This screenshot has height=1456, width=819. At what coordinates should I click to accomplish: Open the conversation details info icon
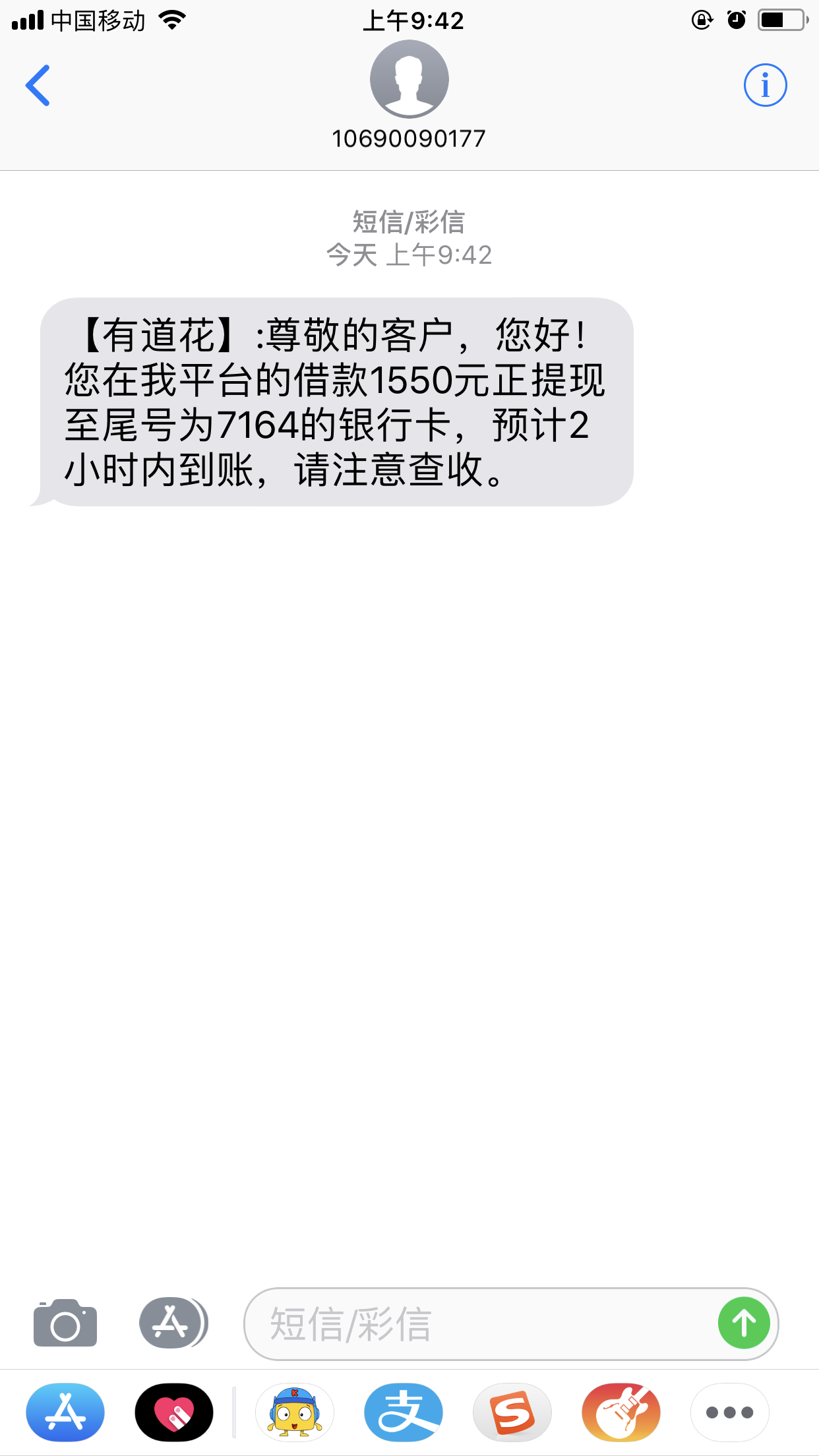coord(765,85)
